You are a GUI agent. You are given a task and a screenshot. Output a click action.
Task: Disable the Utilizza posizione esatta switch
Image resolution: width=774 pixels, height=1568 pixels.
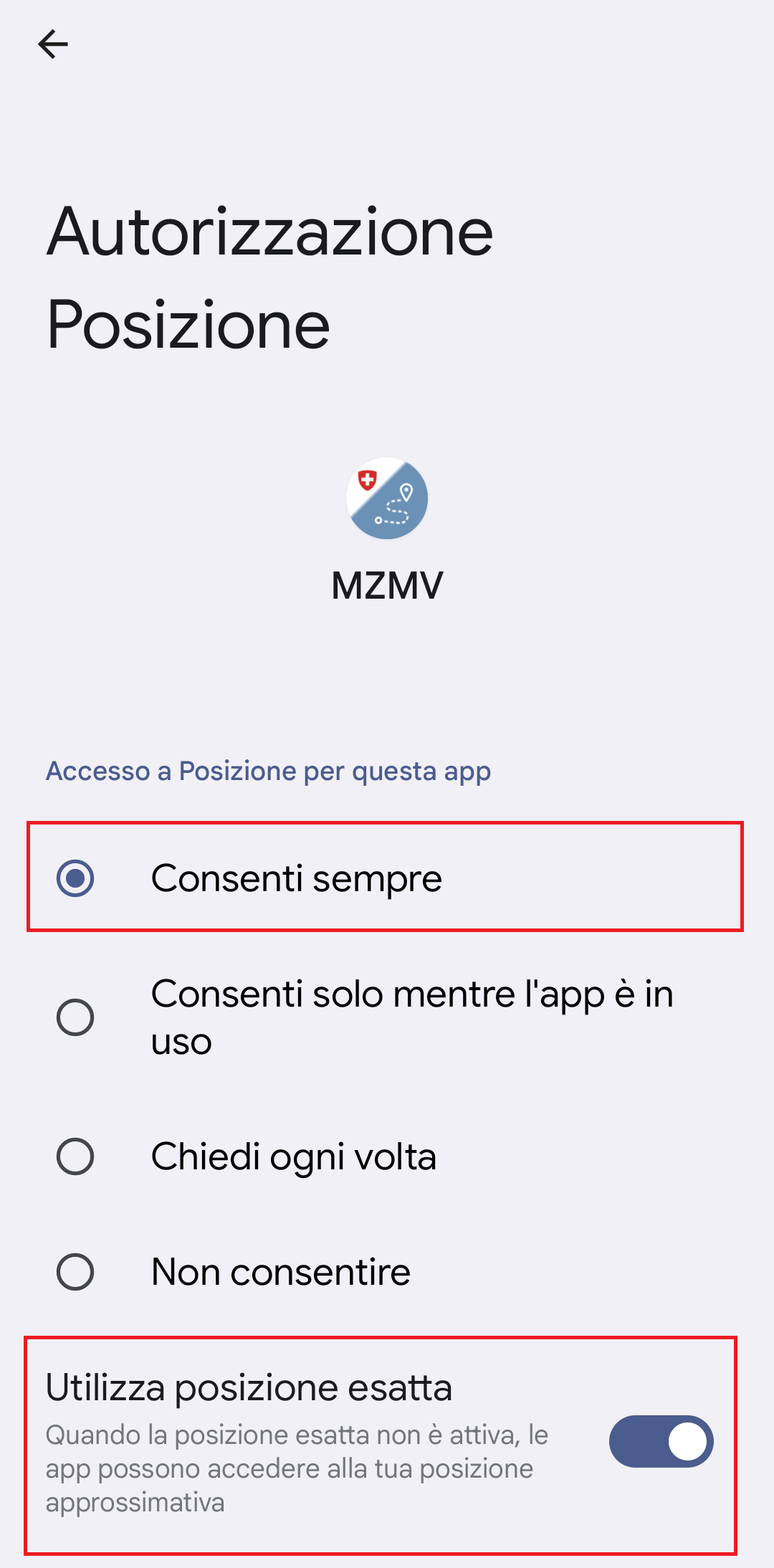tap(661, 1442)
